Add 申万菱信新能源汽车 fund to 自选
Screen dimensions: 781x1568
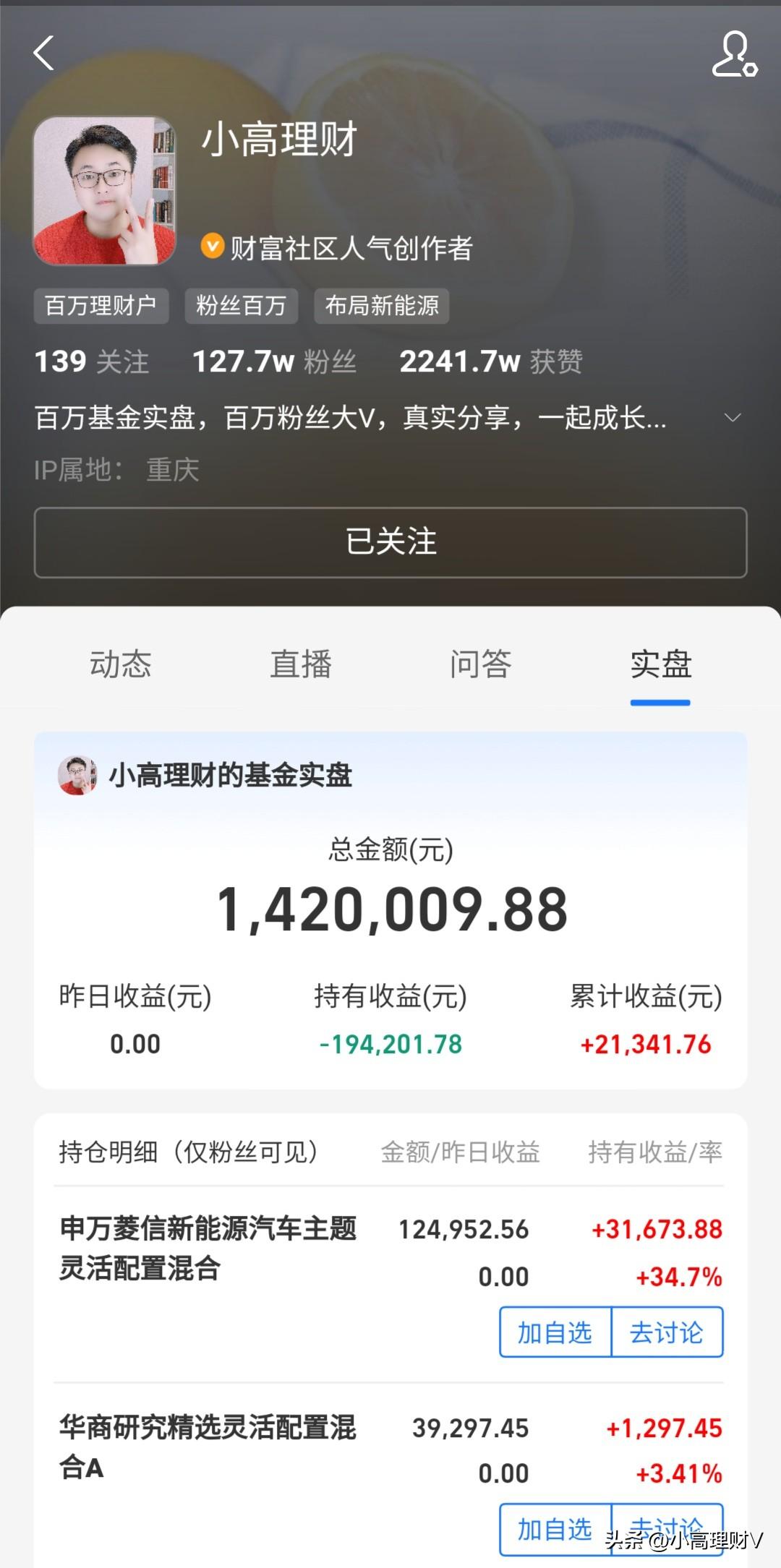click(x=555, y=1332)
